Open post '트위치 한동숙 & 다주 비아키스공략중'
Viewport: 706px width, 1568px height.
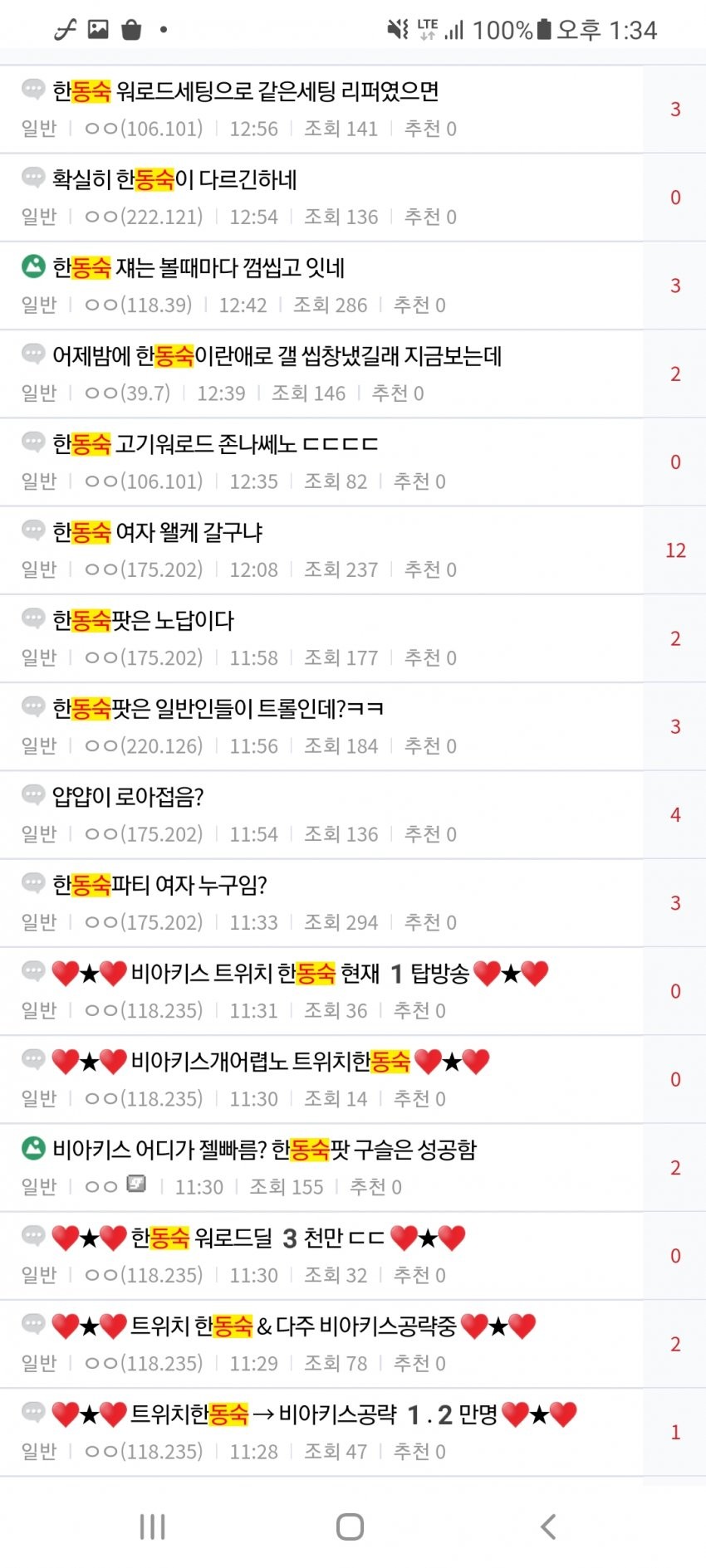[x=292, y=1326]
